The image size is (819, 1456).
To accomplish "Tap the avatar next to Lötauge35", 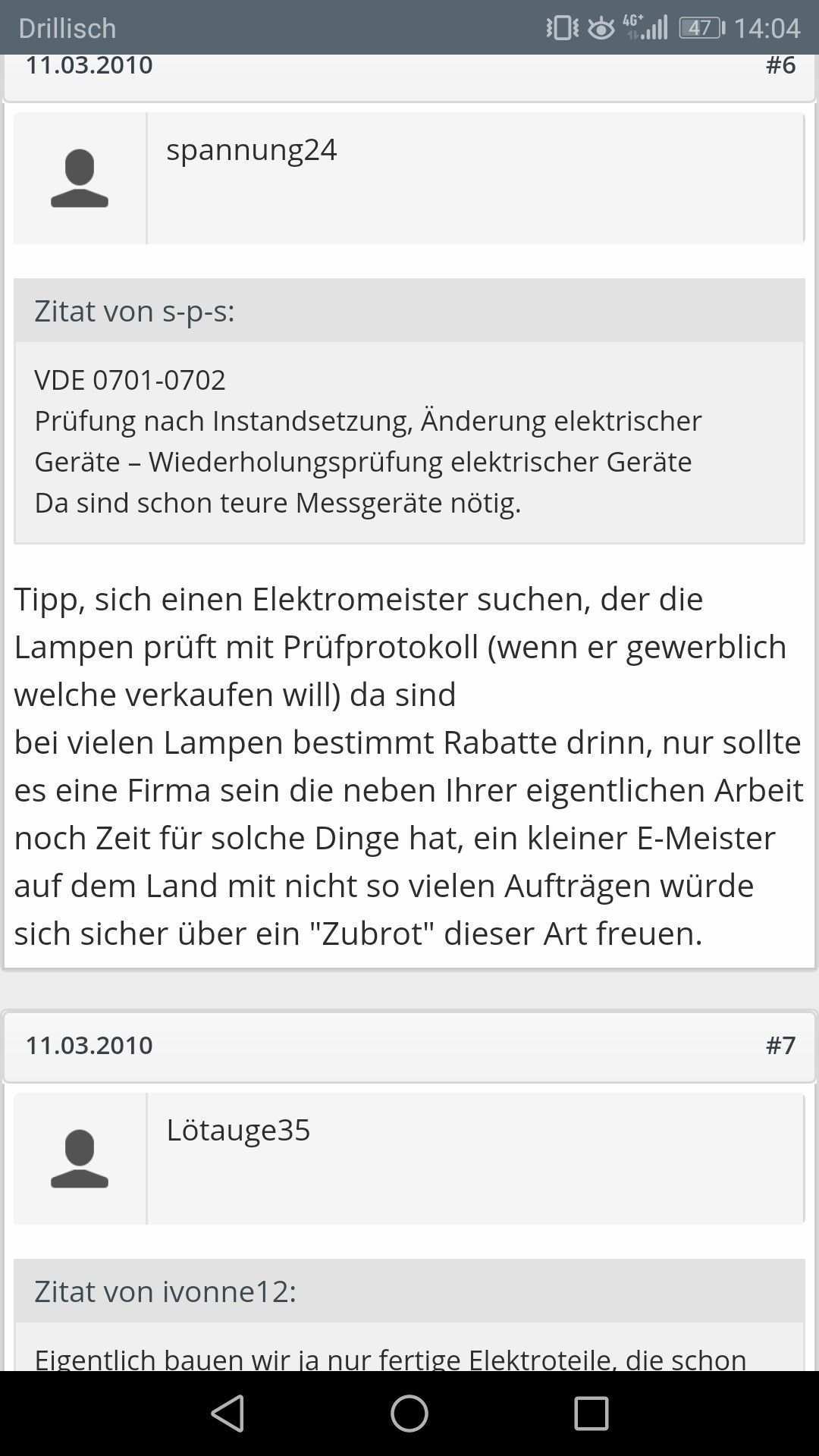I will pos(80,1159).
